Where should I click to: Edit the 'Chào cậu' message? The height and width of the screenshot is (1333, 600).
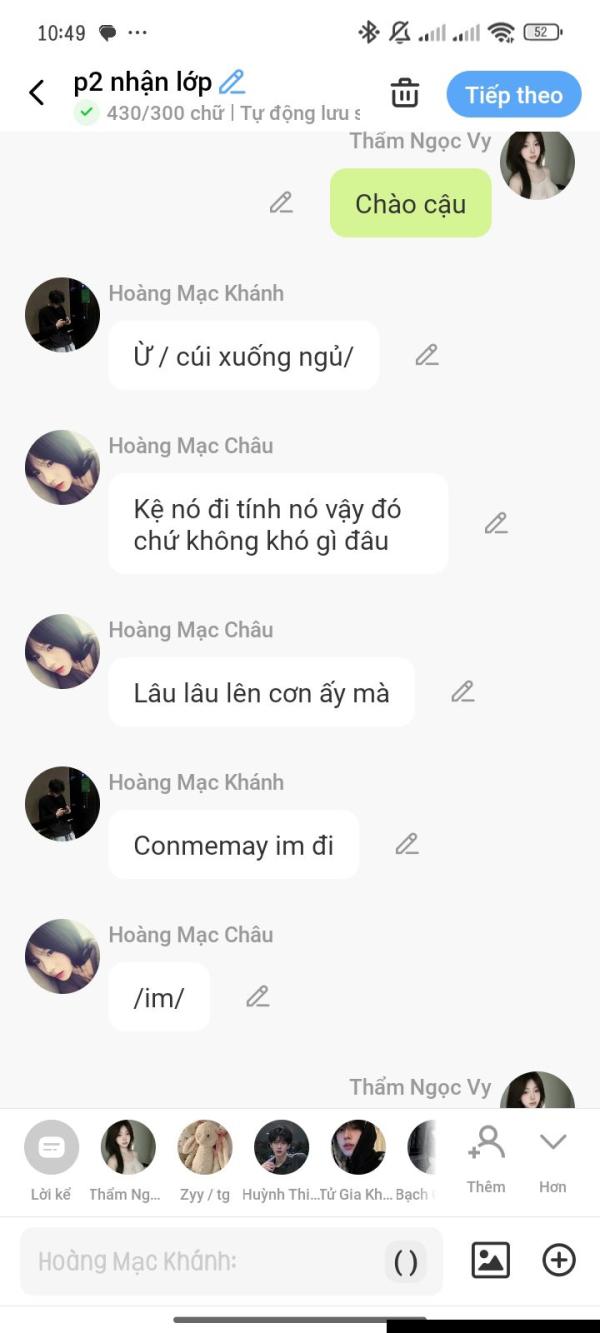click(281, 203)
